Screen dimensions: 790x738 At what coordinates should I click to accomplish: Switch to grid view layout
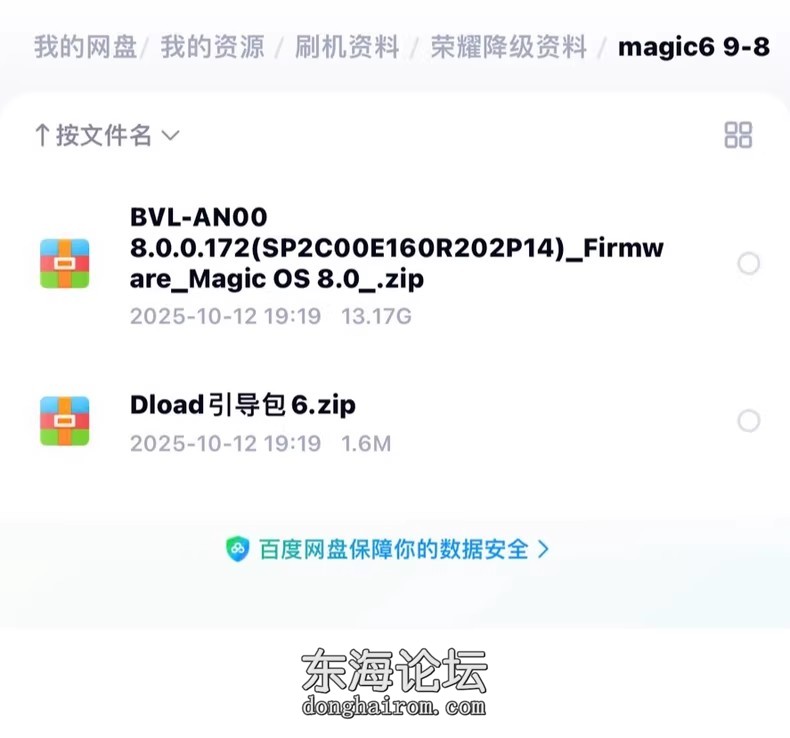pos(738,135)
